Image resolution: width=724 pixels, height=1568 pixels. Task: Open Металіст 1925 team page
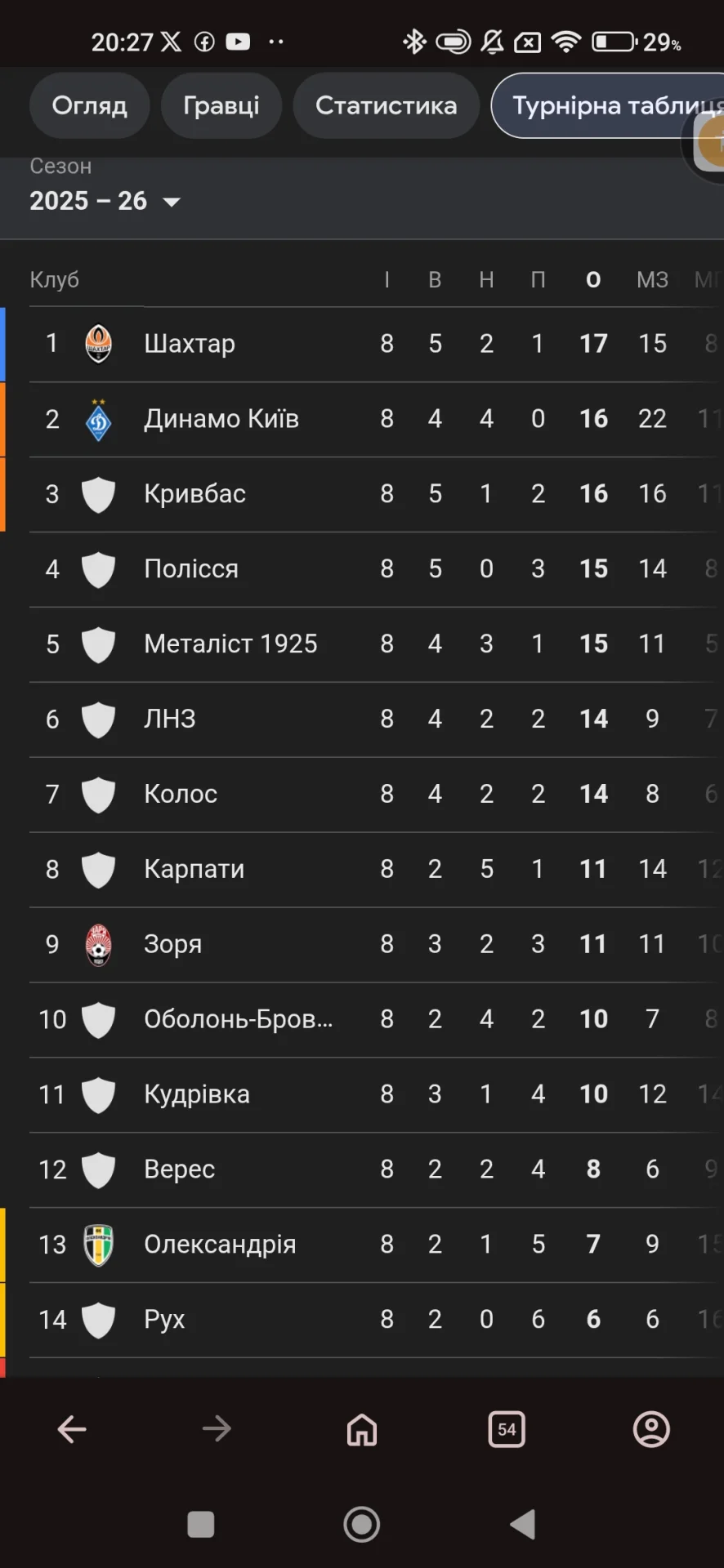coord(230,644)
